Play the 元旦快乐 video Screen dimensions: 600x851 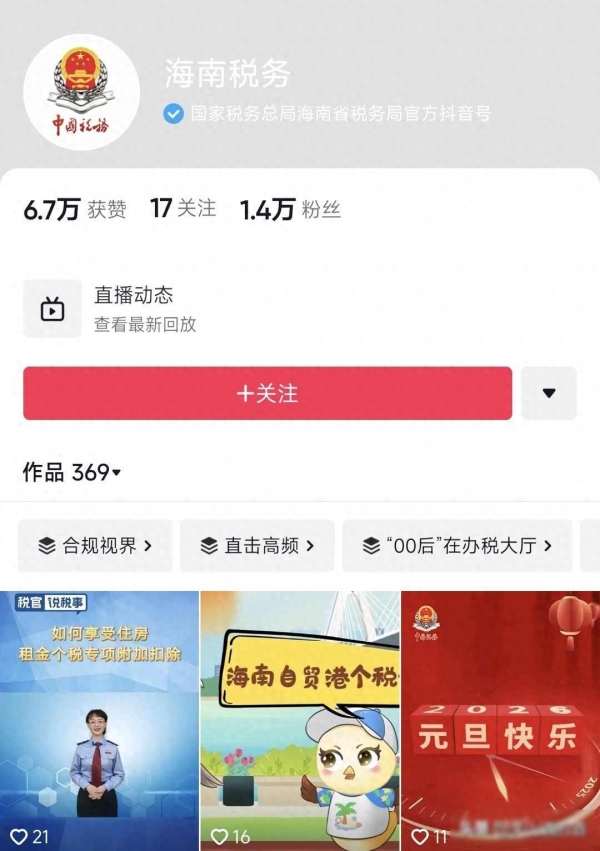[500, 720]
